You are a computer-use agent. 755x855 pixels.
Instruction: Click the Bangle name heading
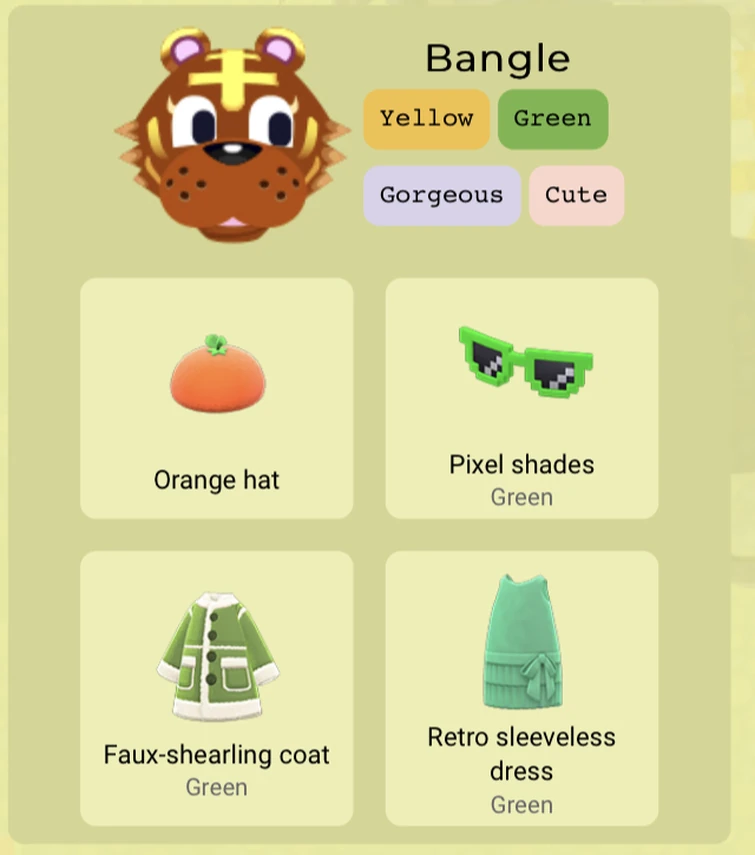click(497, 58)
